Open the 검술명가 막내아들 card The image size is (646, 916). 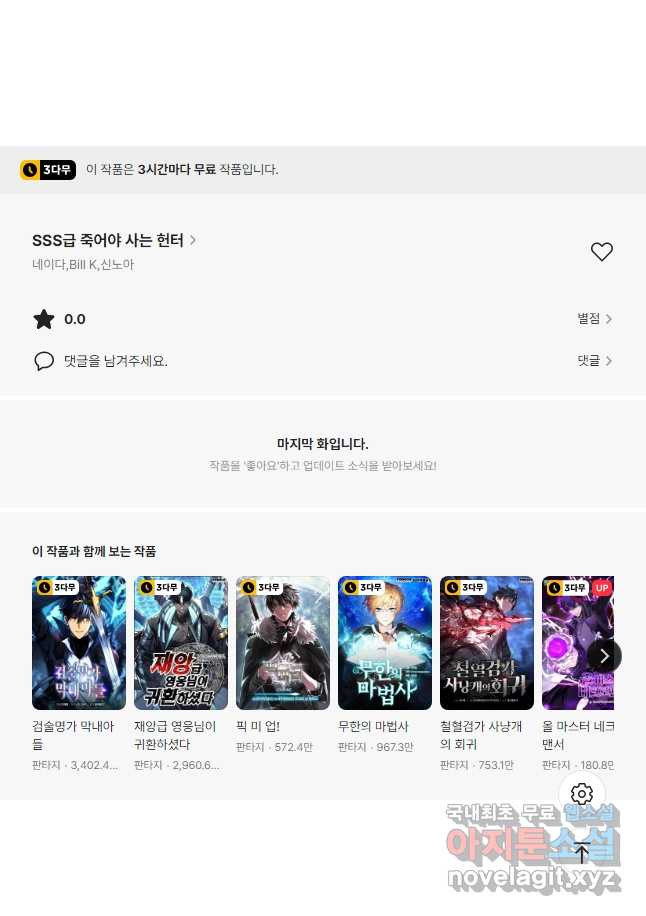tap(79, 643)
